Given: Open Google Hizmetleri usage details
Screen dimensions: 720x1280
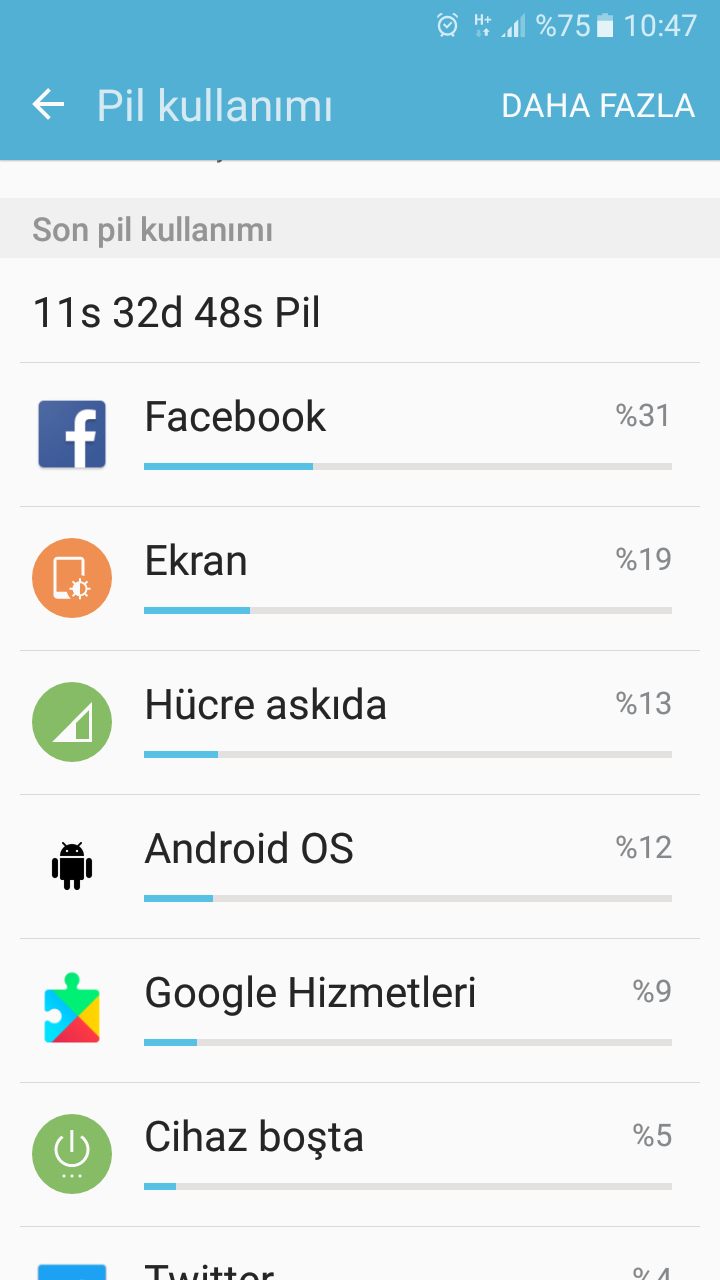Looking at the screenshot, I should point(360,1011).
